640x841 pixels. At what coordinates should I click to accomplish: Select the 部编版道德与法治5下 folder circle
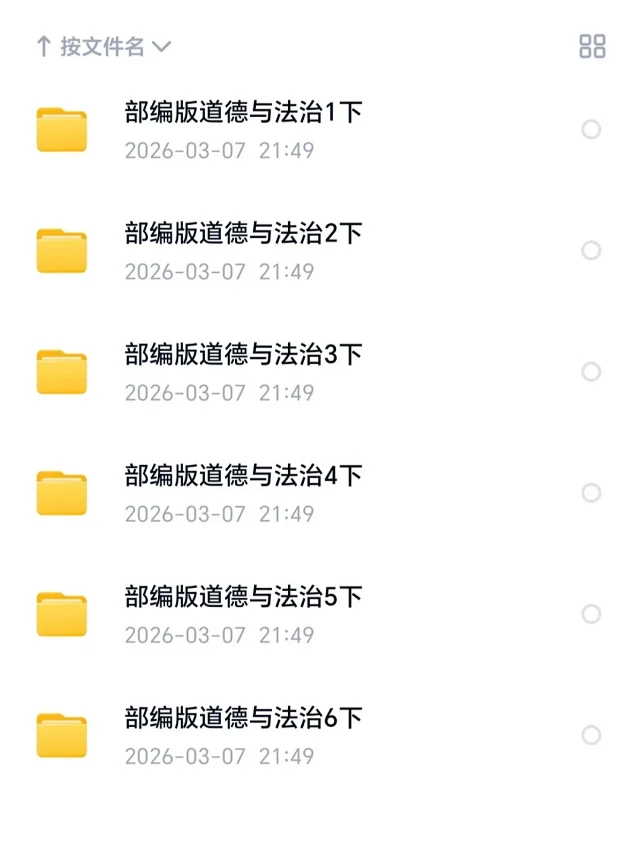tap(591, 614)
